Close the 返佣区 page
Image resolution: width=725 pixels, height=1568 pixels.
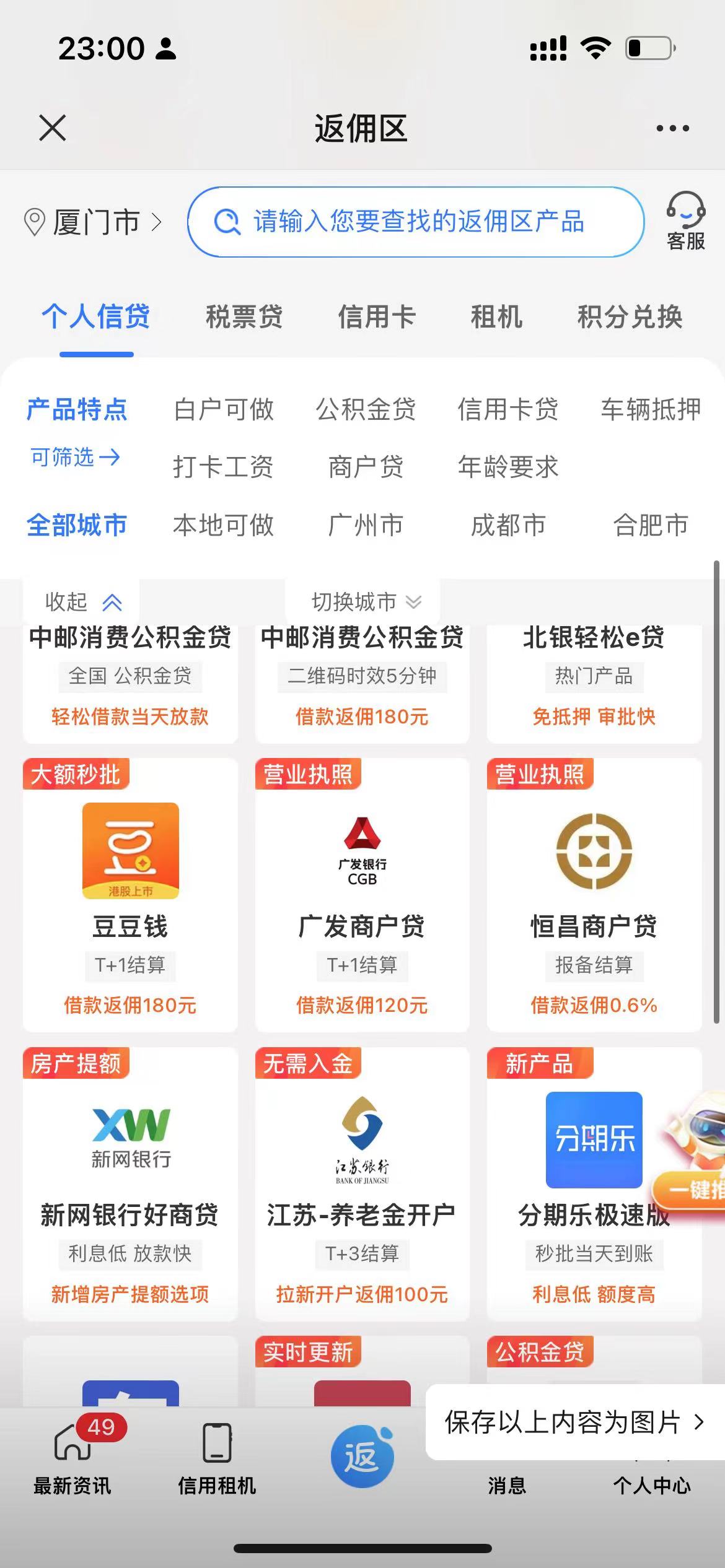[x=53, y=128]
